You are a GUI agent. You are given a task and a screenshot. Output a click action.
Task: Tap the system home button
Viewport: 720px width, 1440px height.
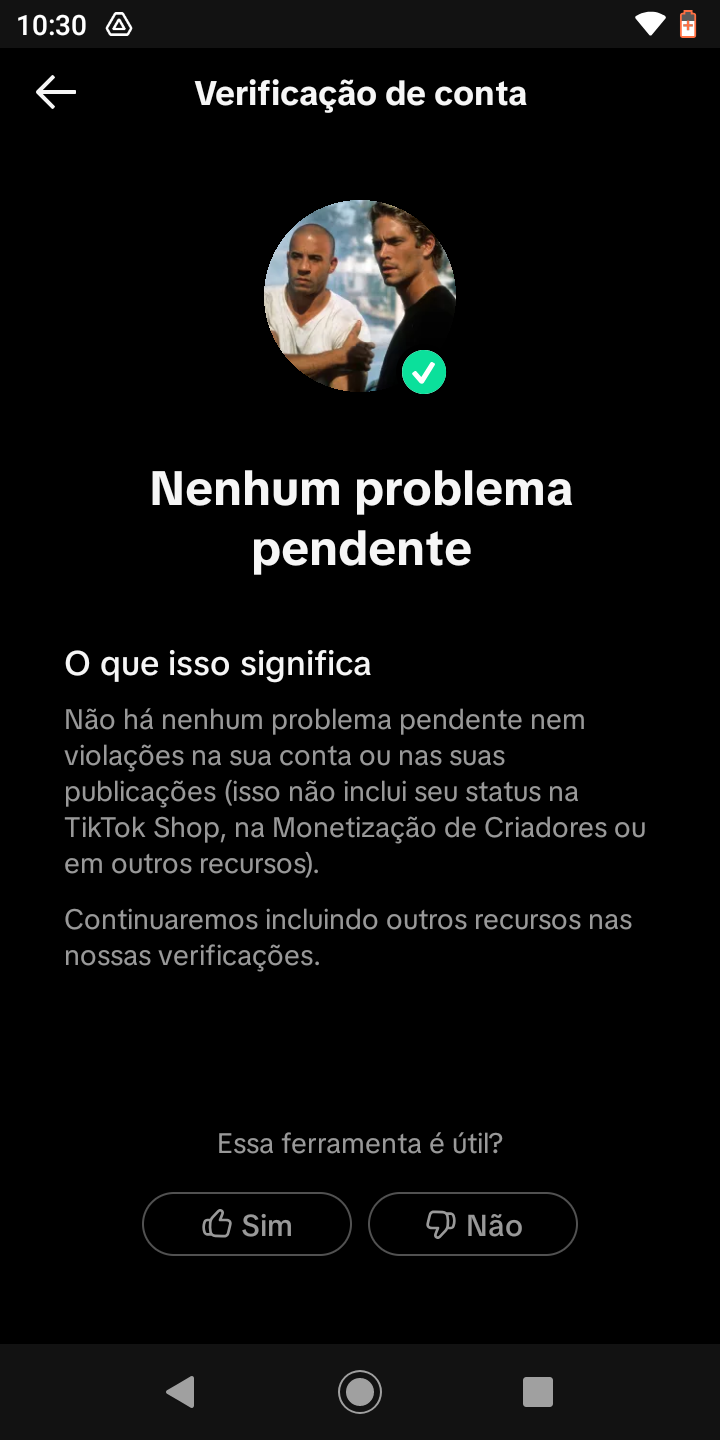(x=360, y=1391)
